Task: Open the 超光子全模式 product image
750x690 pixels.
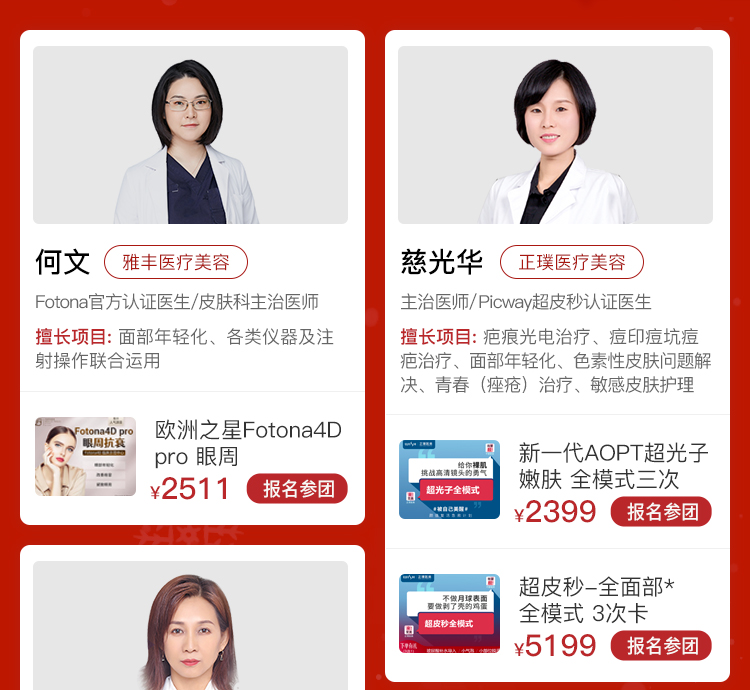Action: (449, 479)
